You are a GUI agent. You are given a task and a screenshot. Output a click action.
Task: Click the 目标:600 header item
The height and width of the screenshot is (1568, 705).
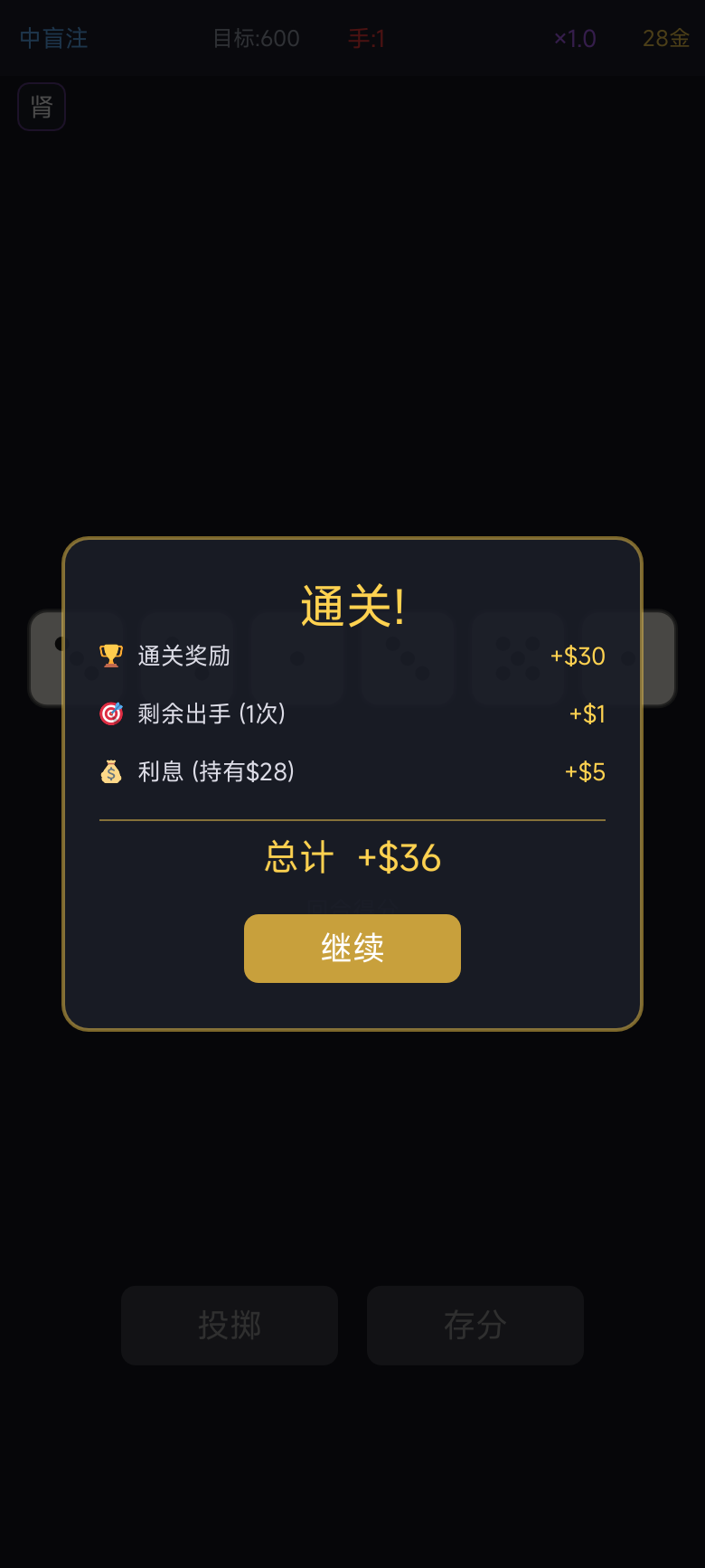click(256, 38)
